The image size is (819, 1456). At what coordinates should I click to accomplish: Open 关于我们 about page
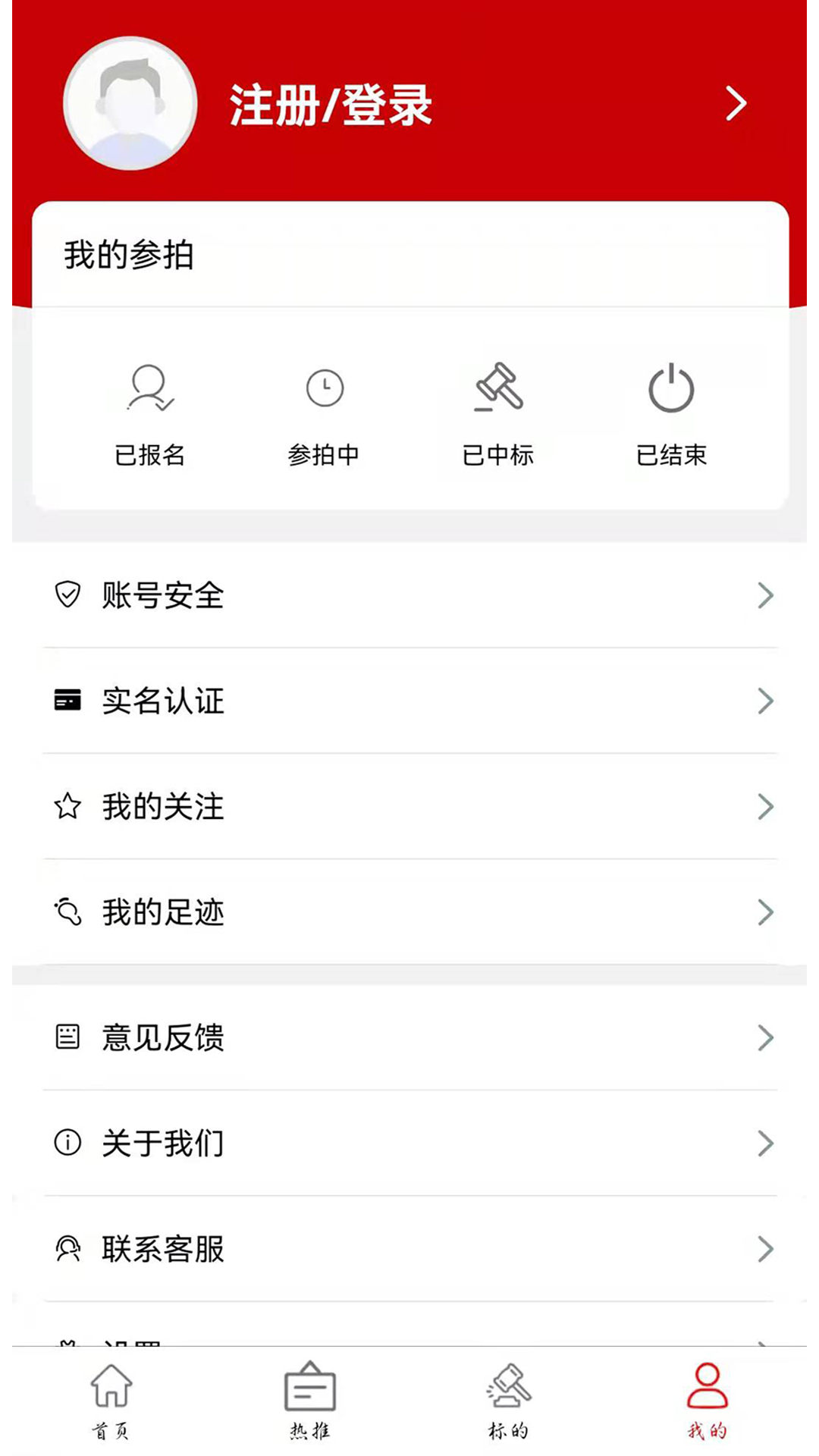[x=409, y=1143]
